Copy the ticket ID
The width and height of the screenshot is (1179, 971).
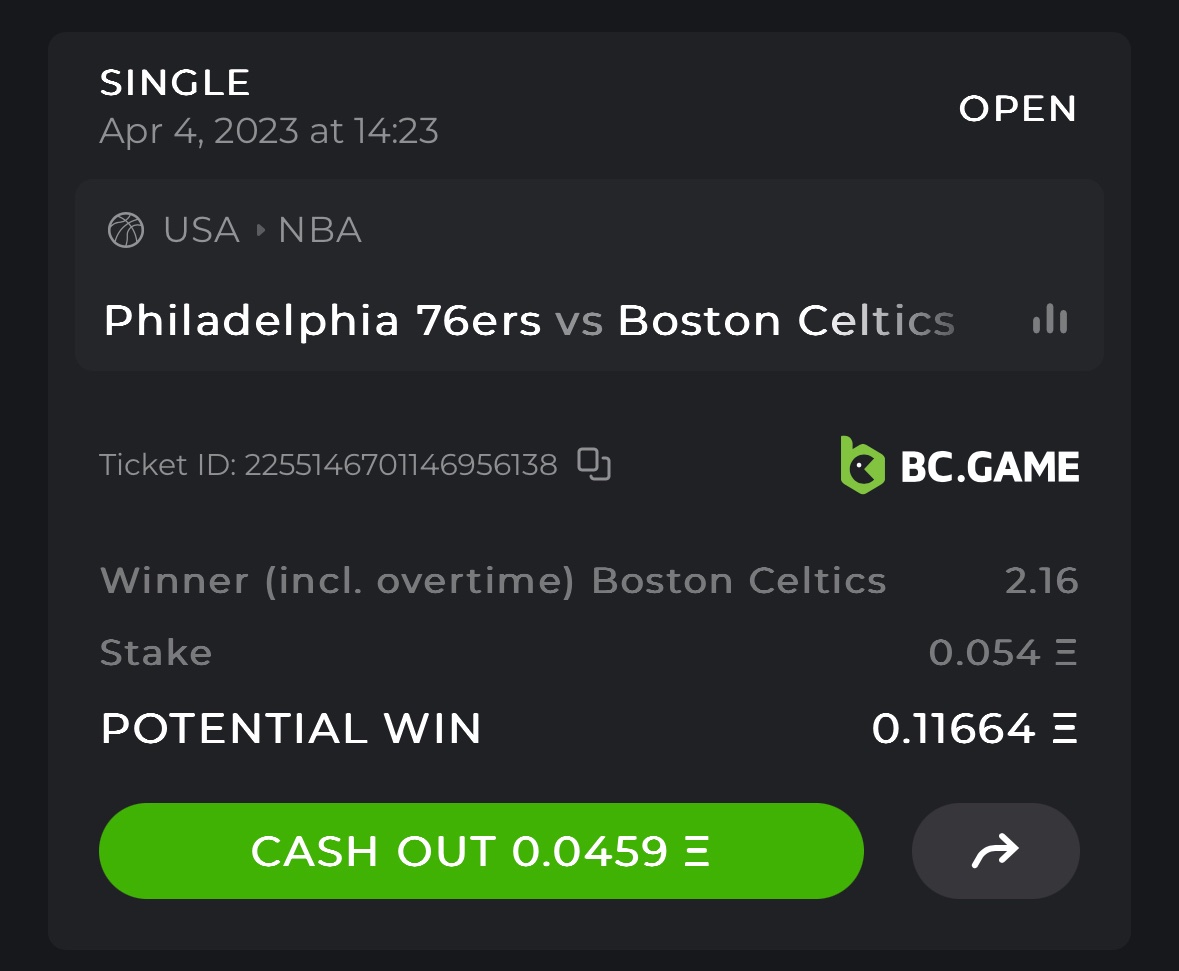coord(594,465)
